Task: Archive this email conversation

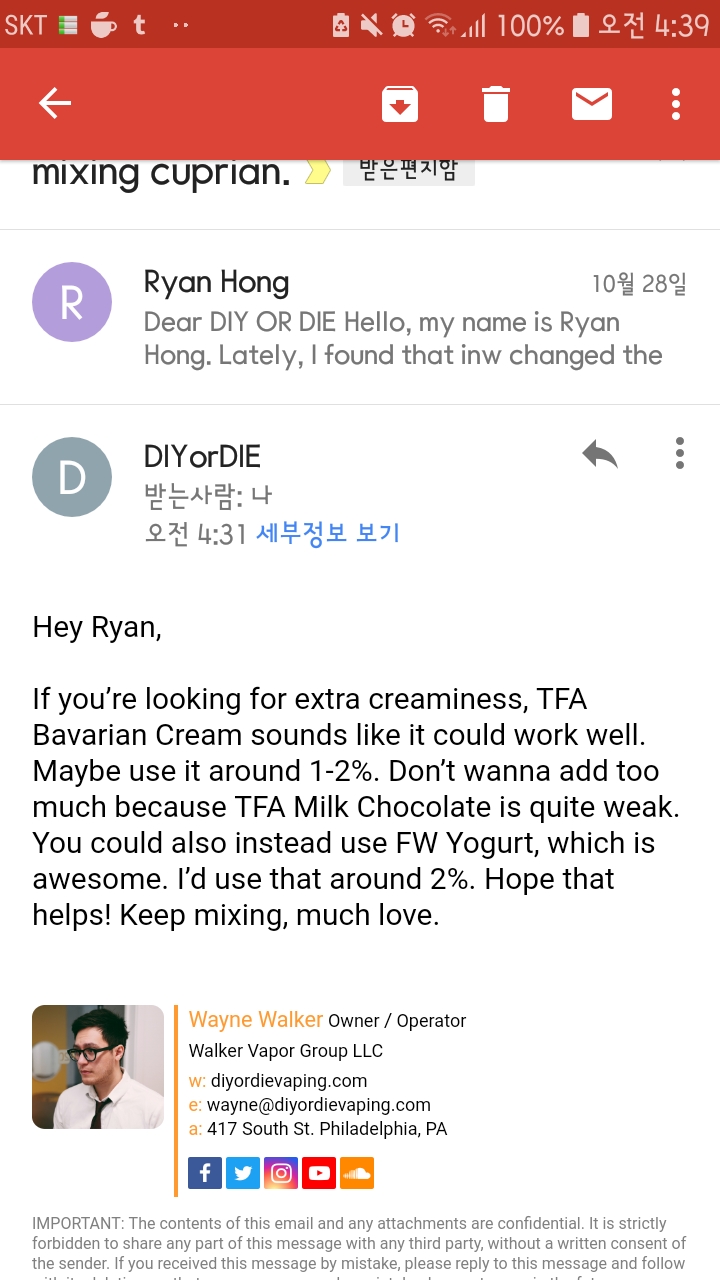Action: 399,103
